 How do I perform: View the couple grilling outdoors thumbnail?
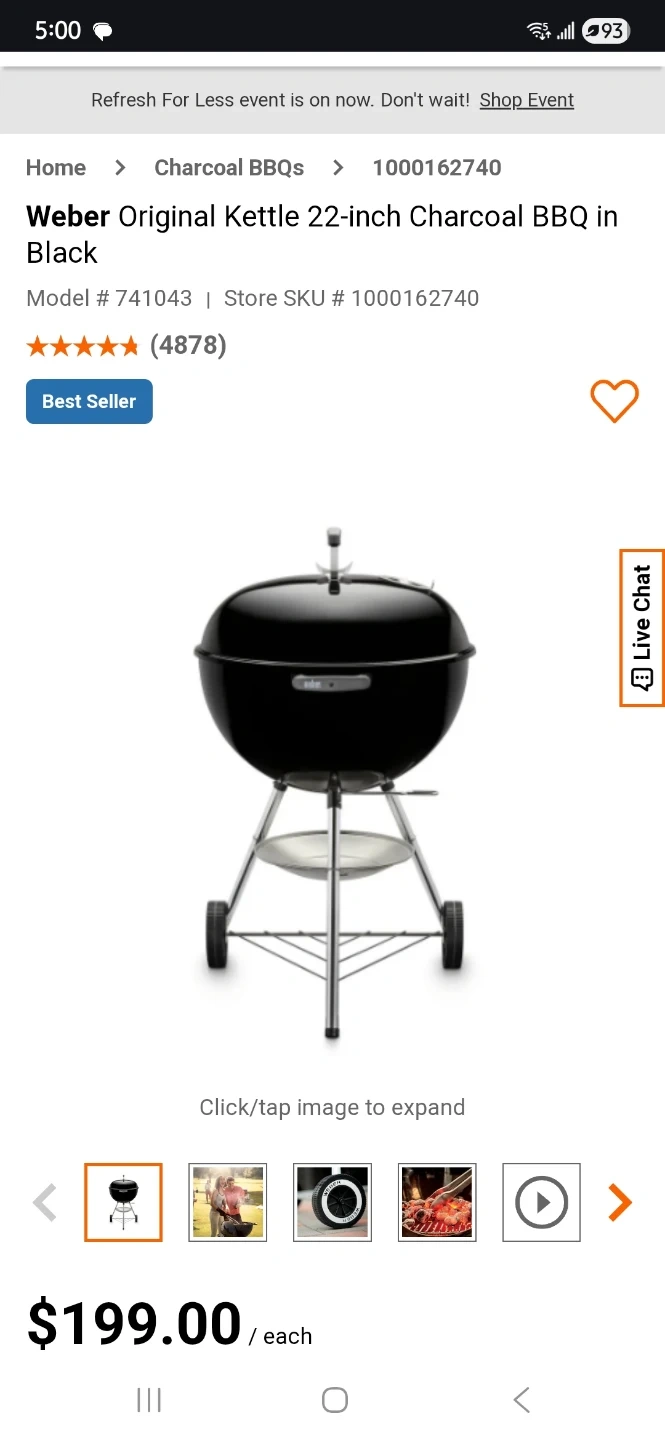click(x=228, y=1202)
